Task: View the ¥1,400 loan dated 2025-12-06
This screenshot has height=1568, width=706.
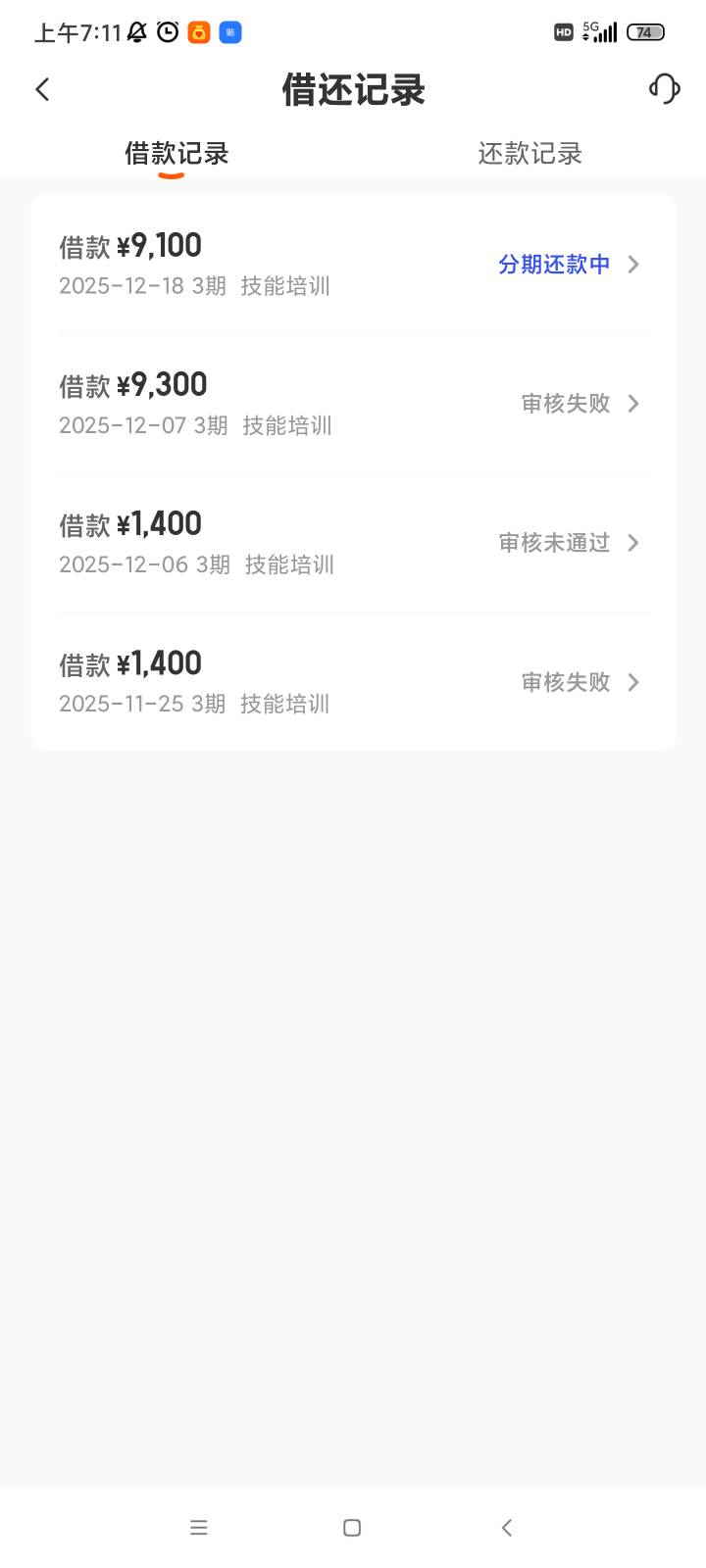Action: coord(353,543)
